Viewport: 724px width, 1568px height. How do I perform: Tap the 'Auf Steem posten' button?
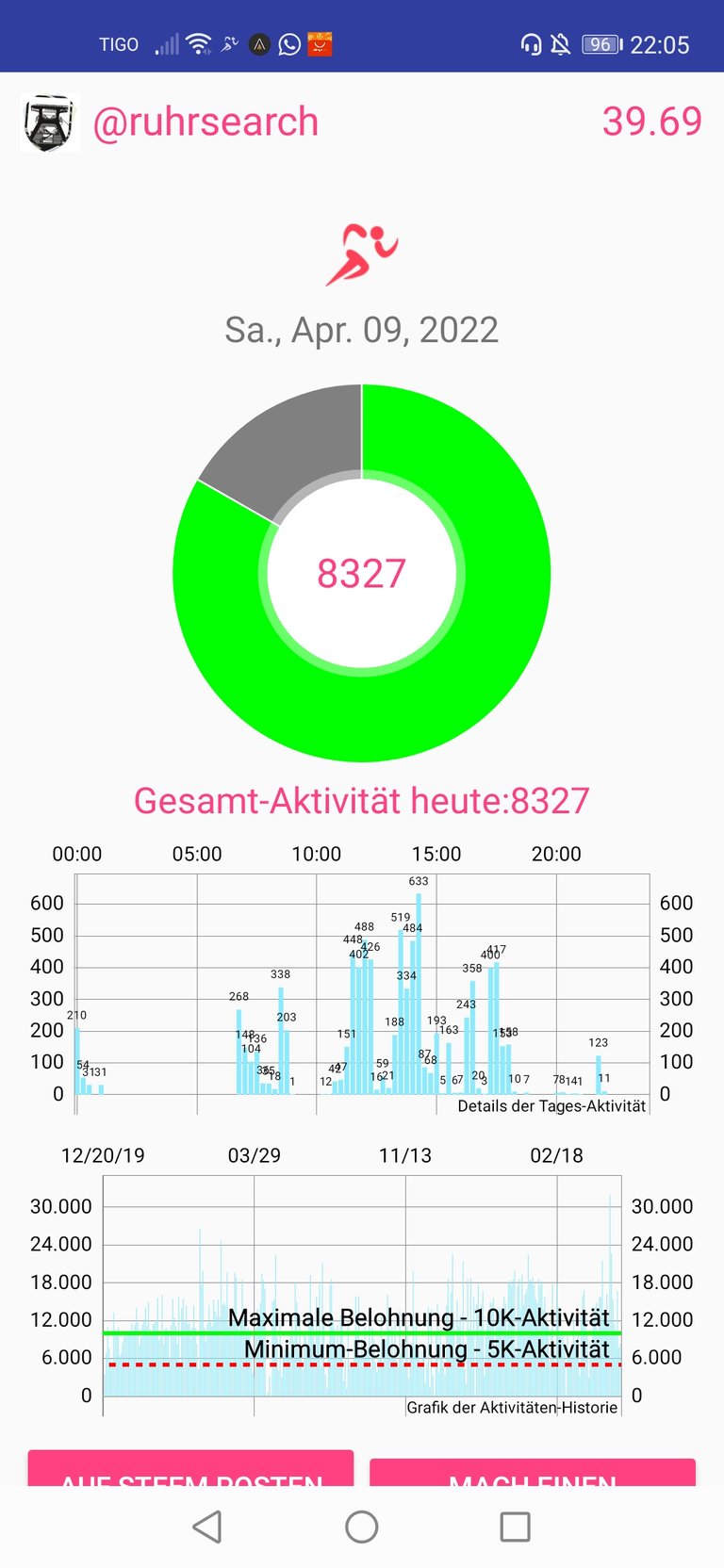pyautogui.click(x=190, y=1470)
